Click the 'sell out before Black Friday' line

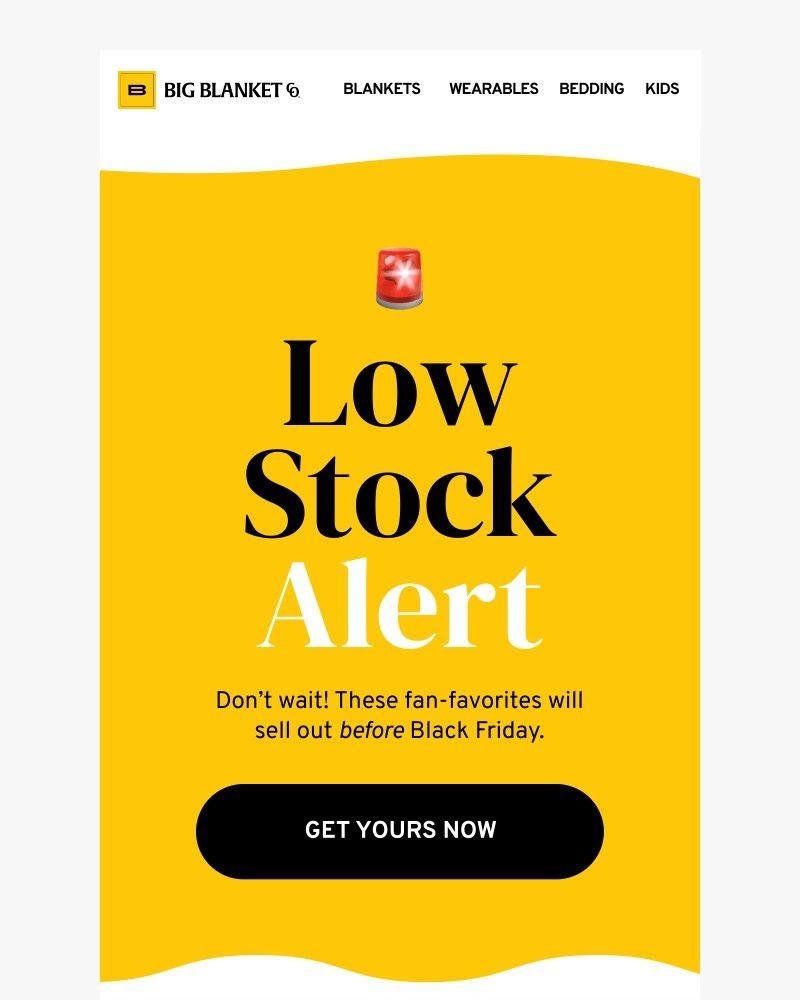pyautogui.click(x=399, y=731)
